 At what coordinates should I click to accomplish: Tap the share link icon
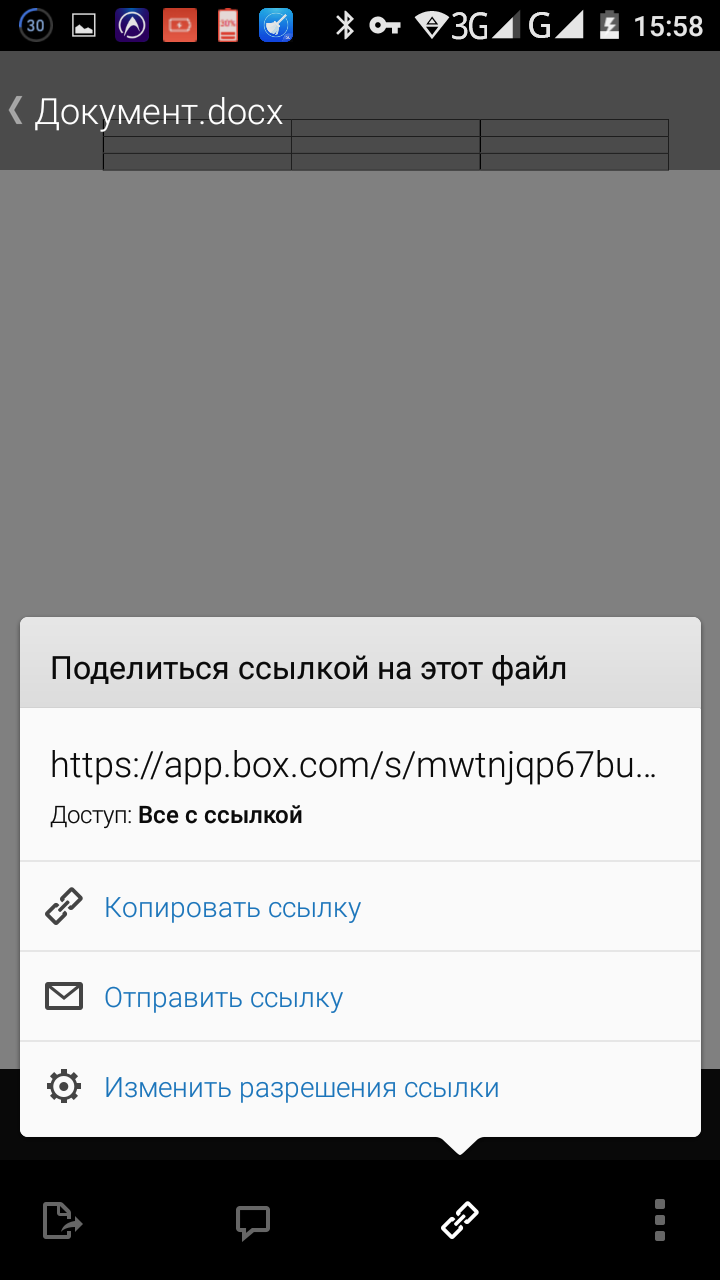pos(460,1220)
